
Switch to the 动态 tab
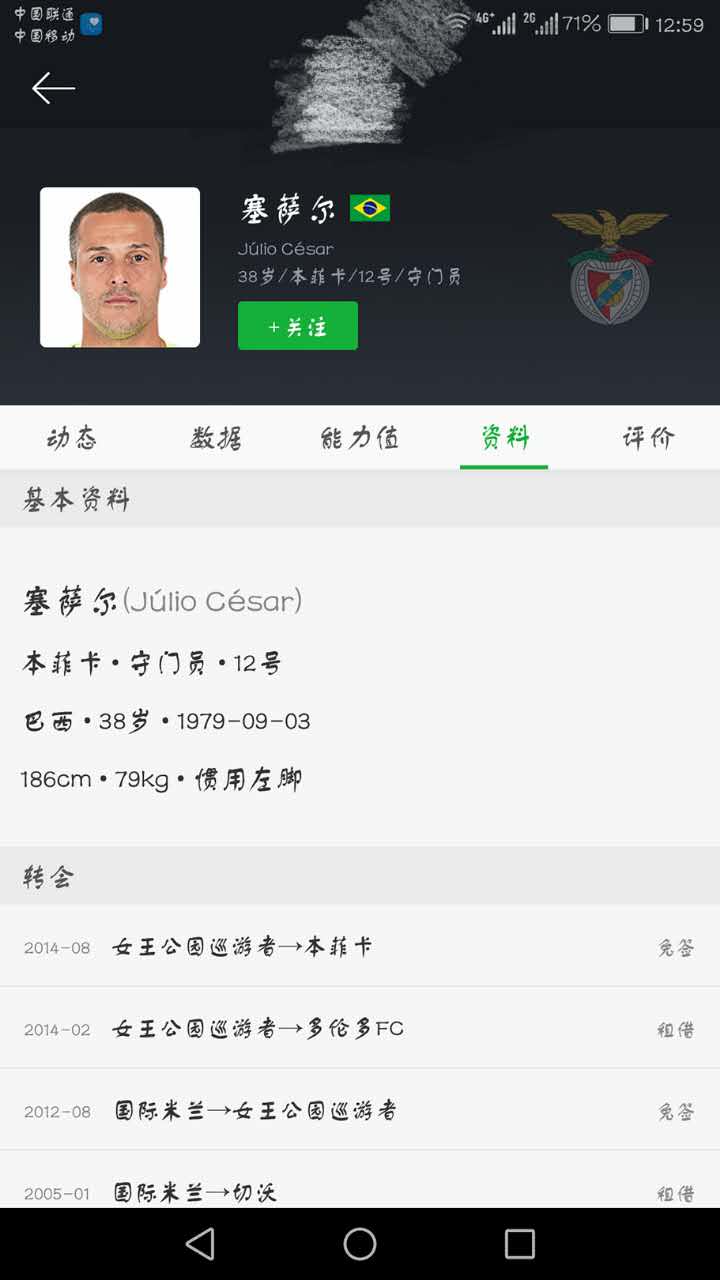71,437
